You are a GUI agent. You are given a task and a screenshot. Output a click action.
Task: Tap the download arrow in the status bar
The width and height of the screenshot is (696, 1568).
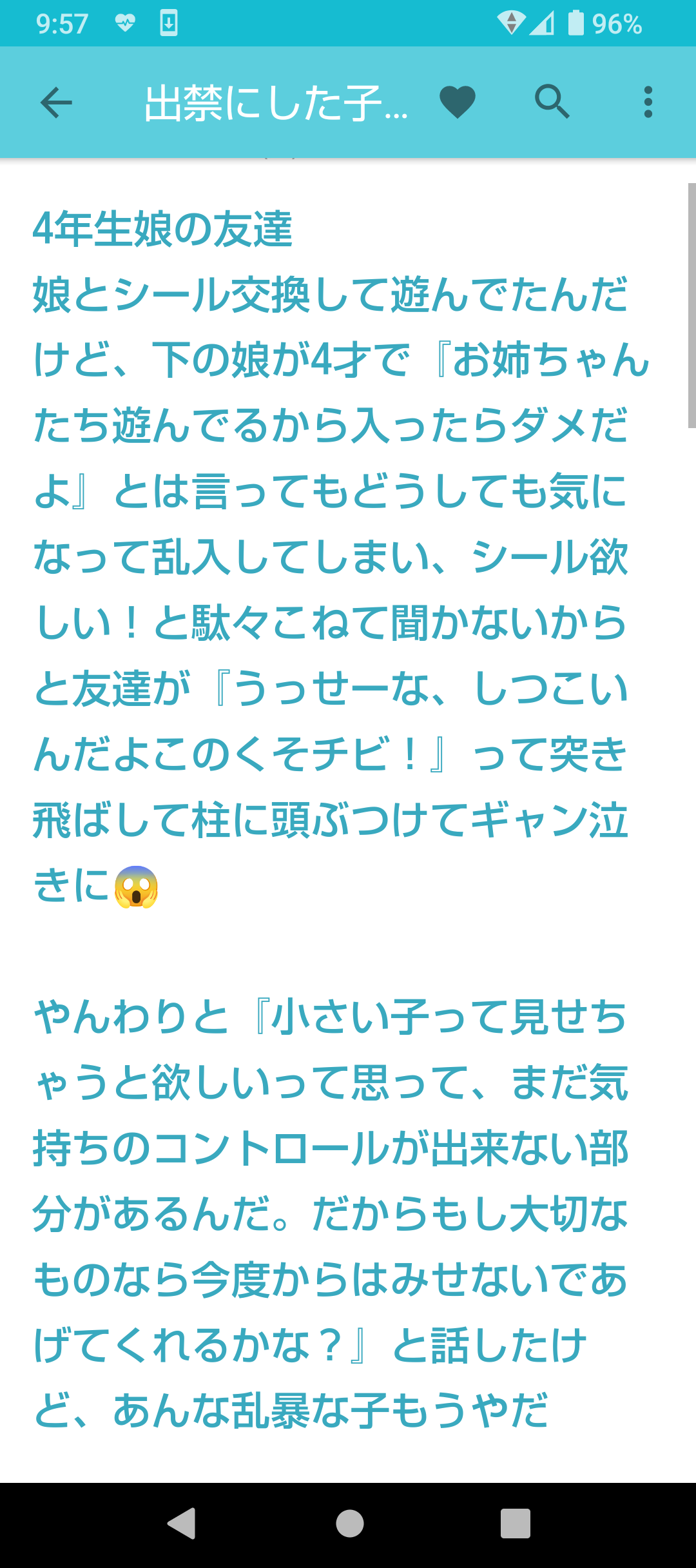coord(169,23)
